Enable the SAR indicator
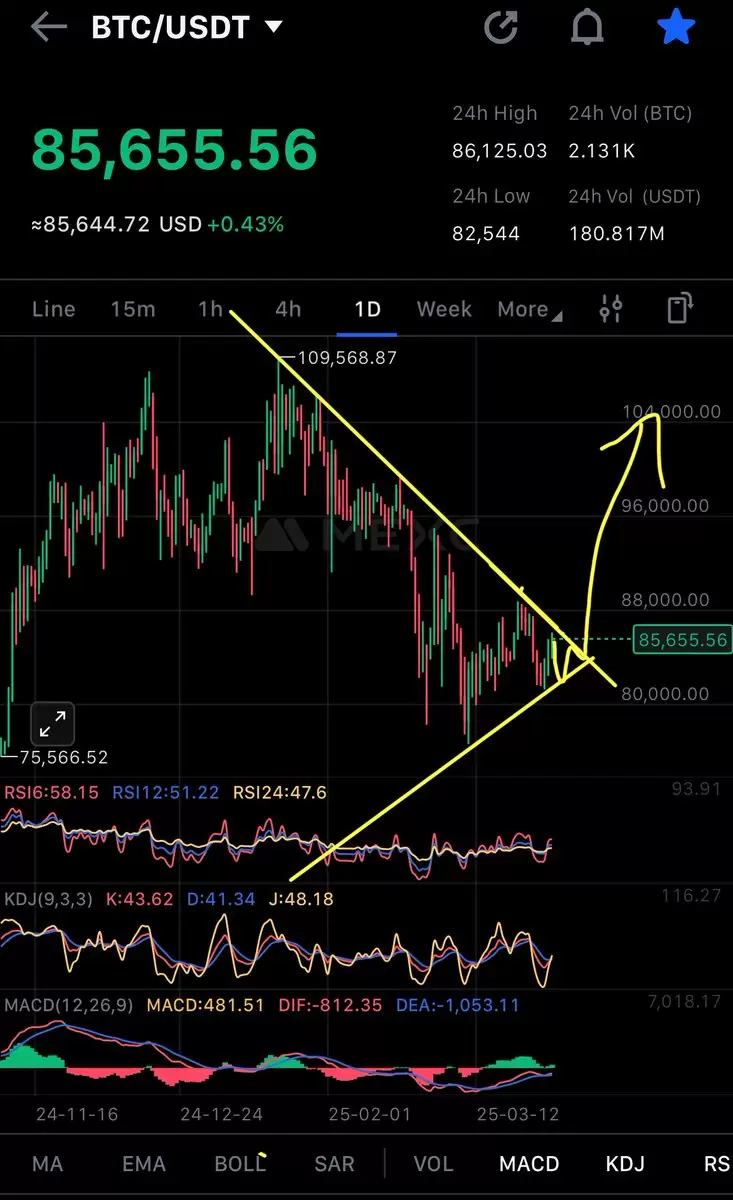Screen dimensions: 733x1200 pyautogui.click(x=334, y=1164)
